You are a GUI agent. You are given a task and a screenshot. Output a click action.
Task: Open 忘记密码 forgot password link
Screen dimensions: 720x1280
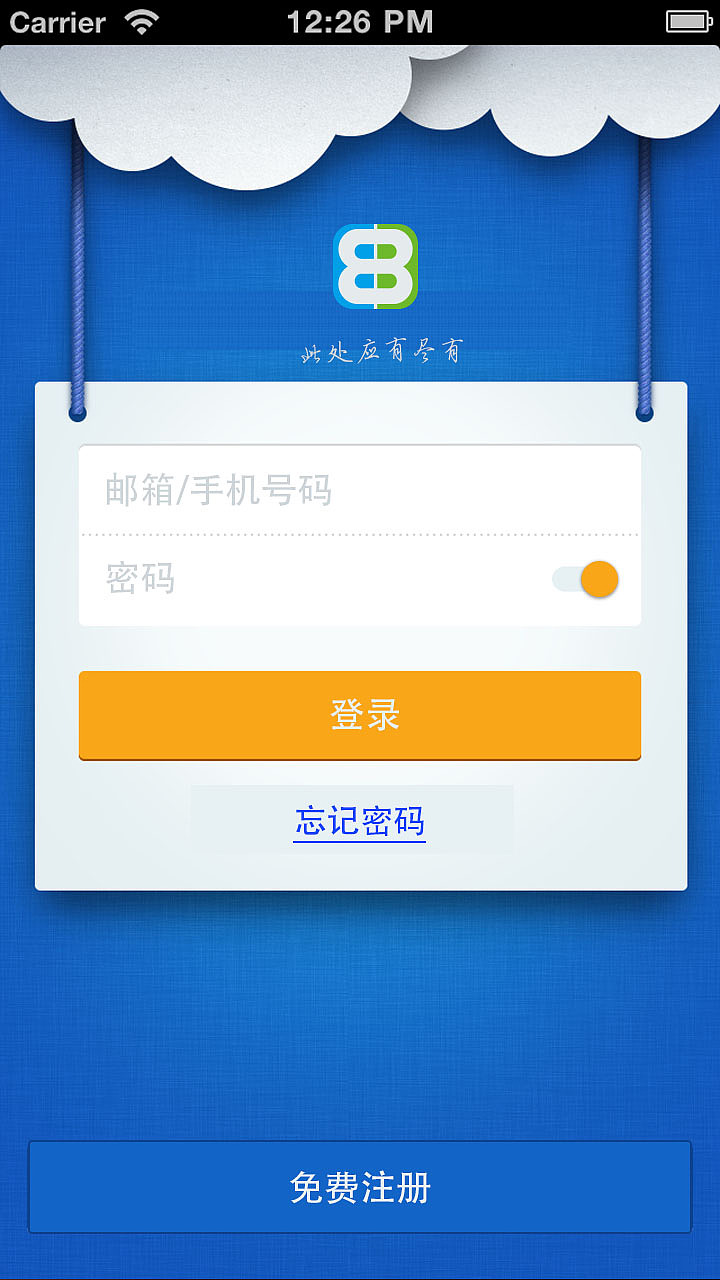pos(358,821)
